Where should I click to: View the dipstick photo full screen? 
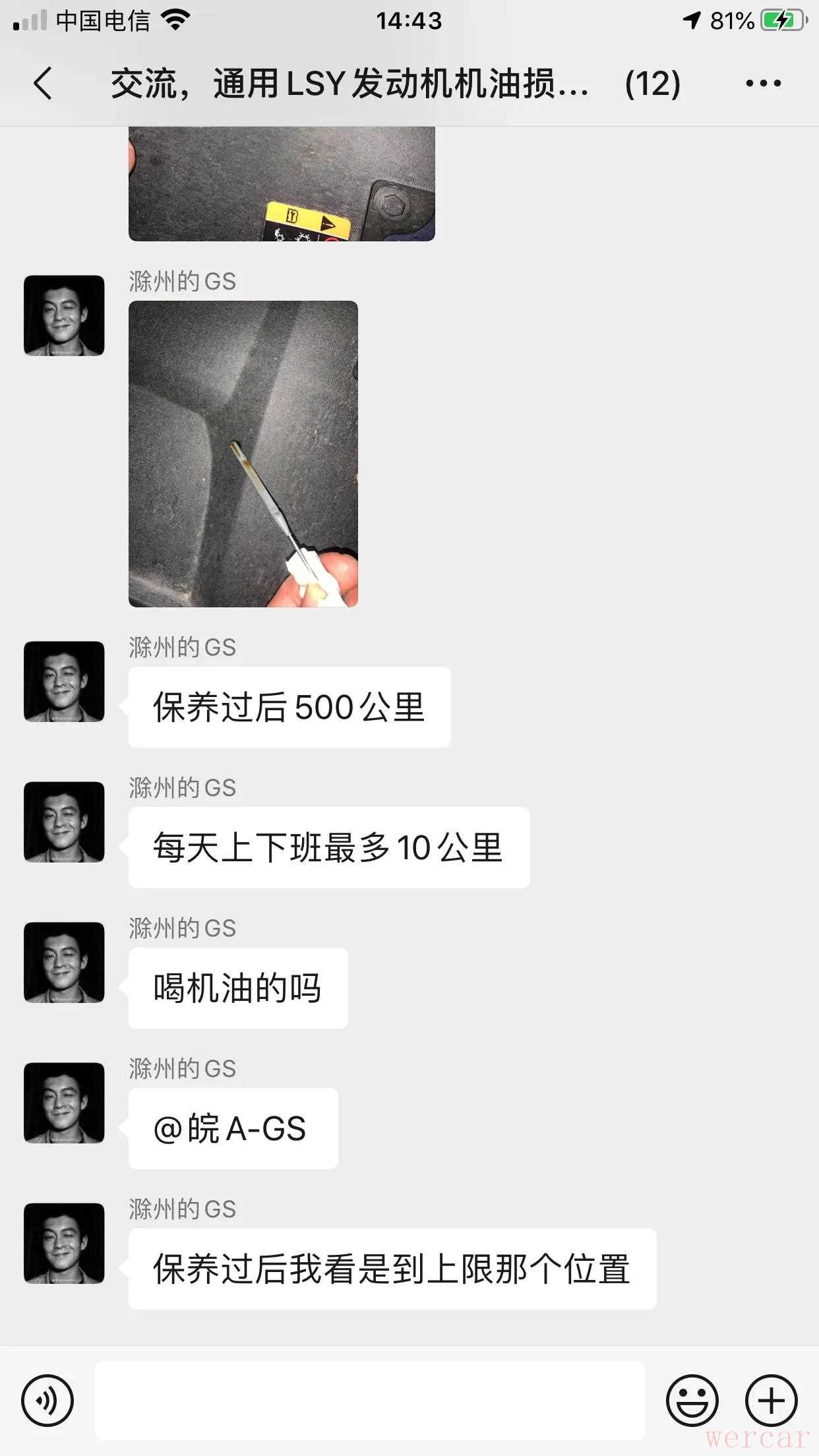[243, 454]
